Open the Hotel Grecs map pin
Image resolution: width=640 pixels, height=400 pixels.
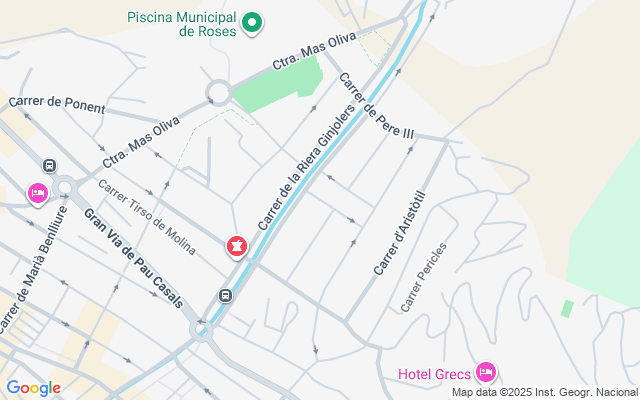pyautogui.click(x=486, y=372)
